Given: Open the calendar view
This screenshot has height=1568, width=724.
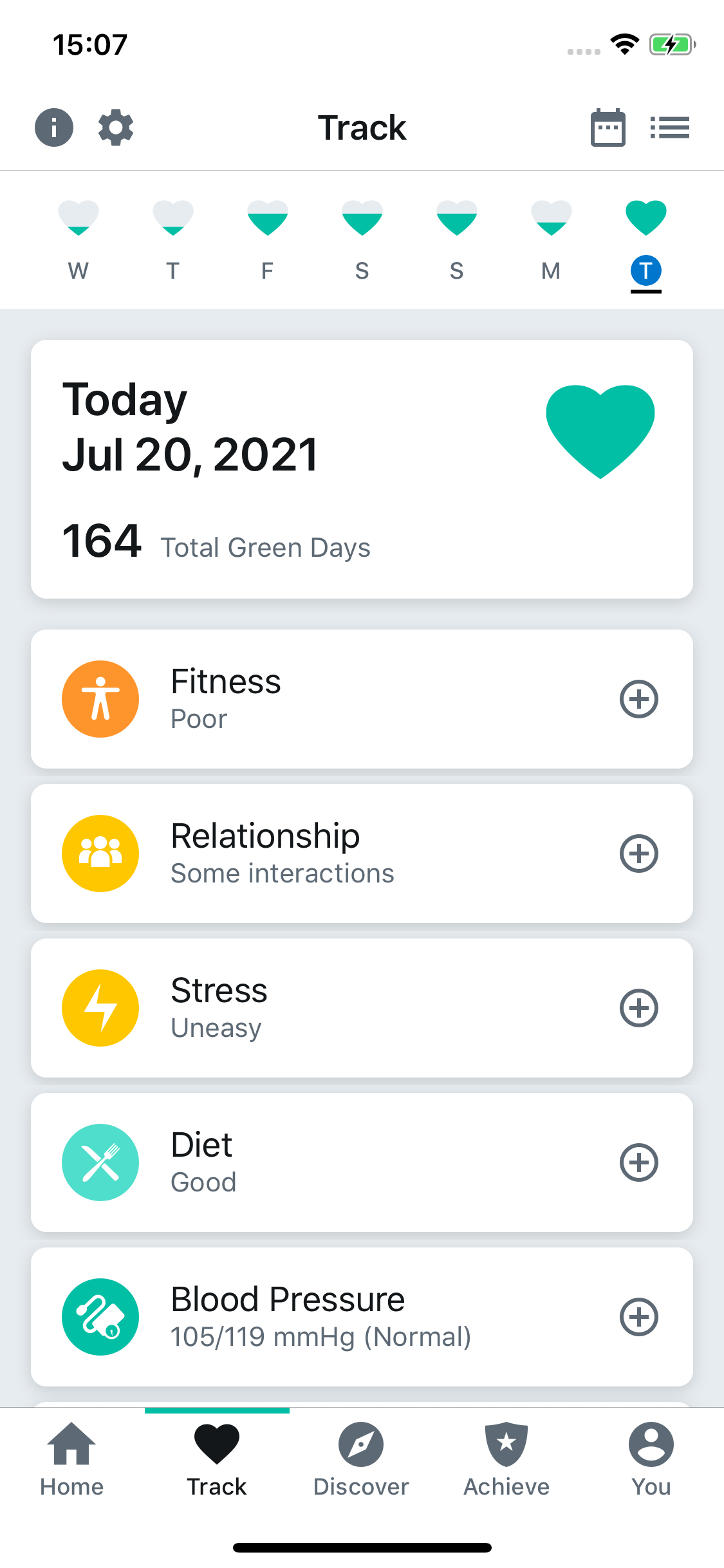Looking at the screenshot, I should coord(608,127).
